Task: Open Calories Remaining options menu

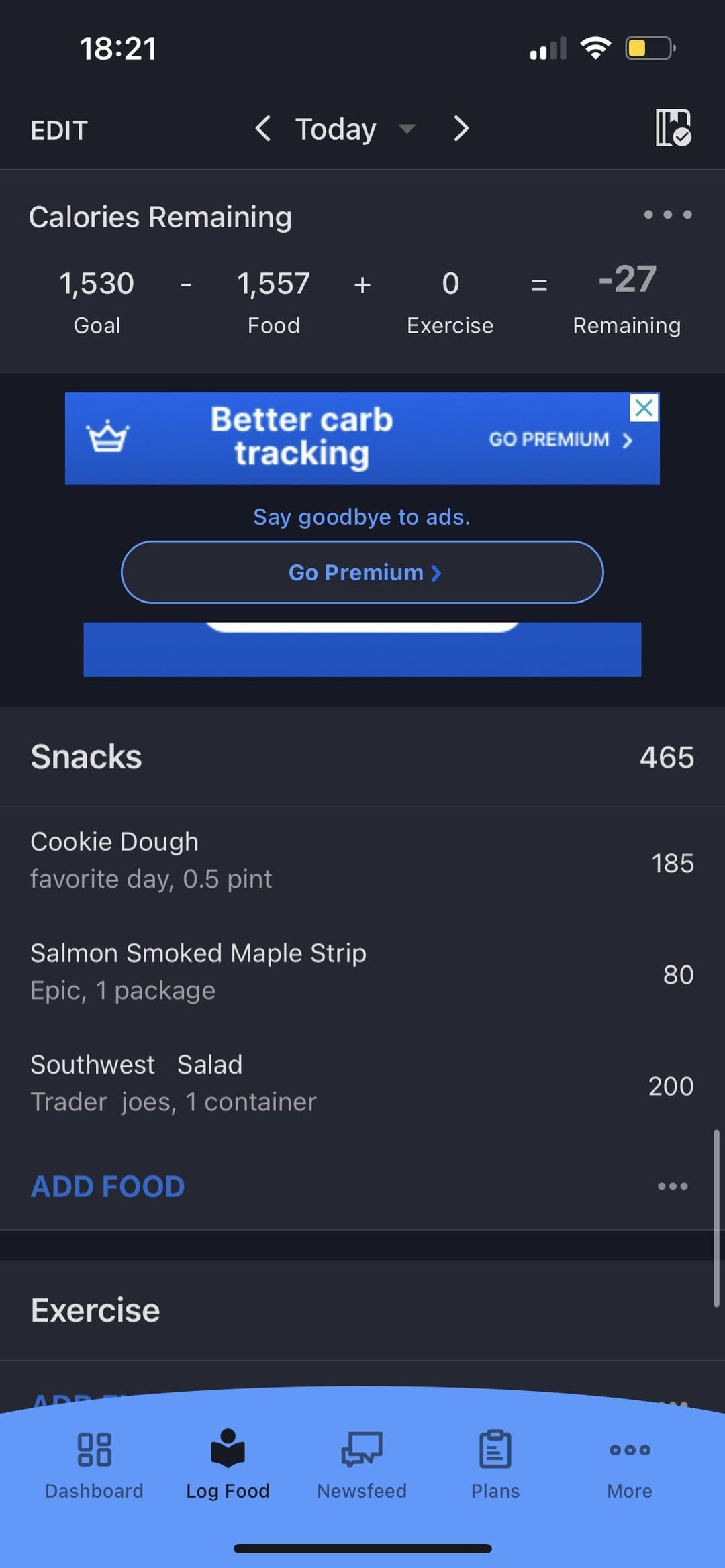Action: point(667,215)
